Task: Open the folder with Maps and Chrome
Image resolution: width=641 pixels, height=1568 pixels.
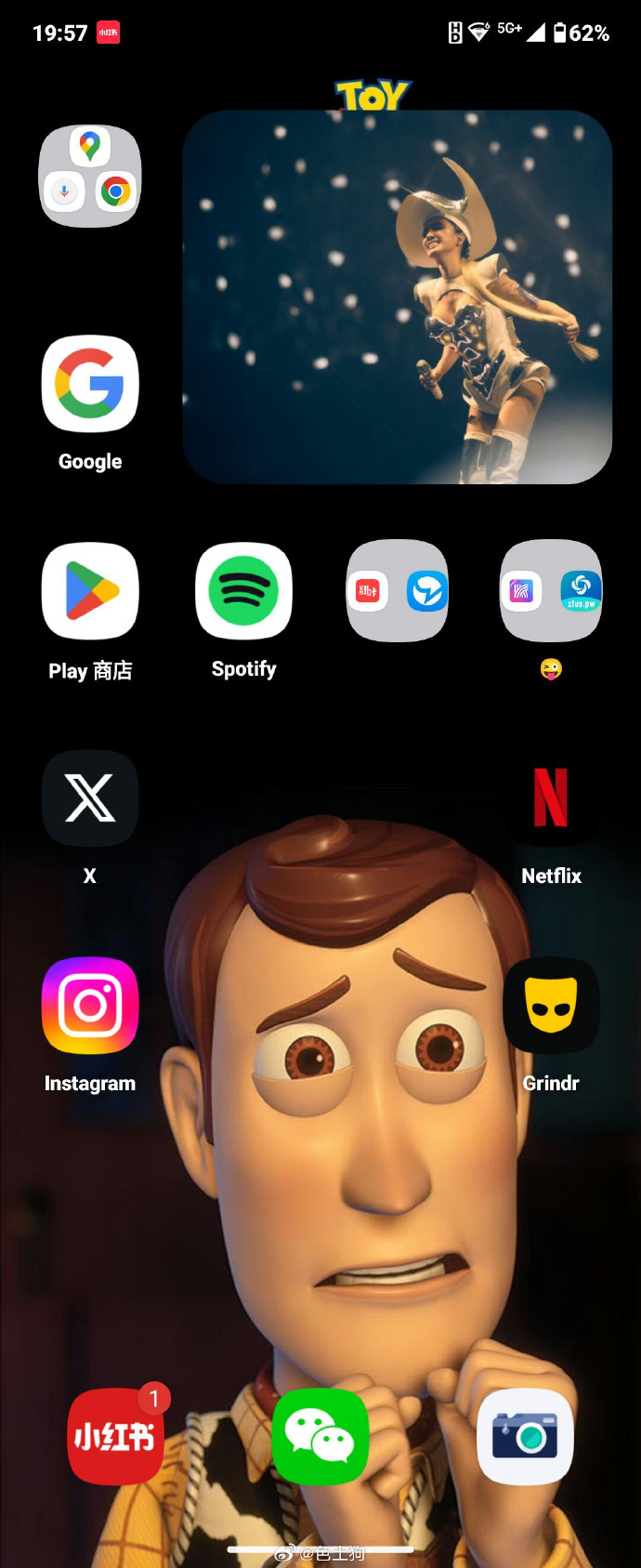Action: coord(90,176)
